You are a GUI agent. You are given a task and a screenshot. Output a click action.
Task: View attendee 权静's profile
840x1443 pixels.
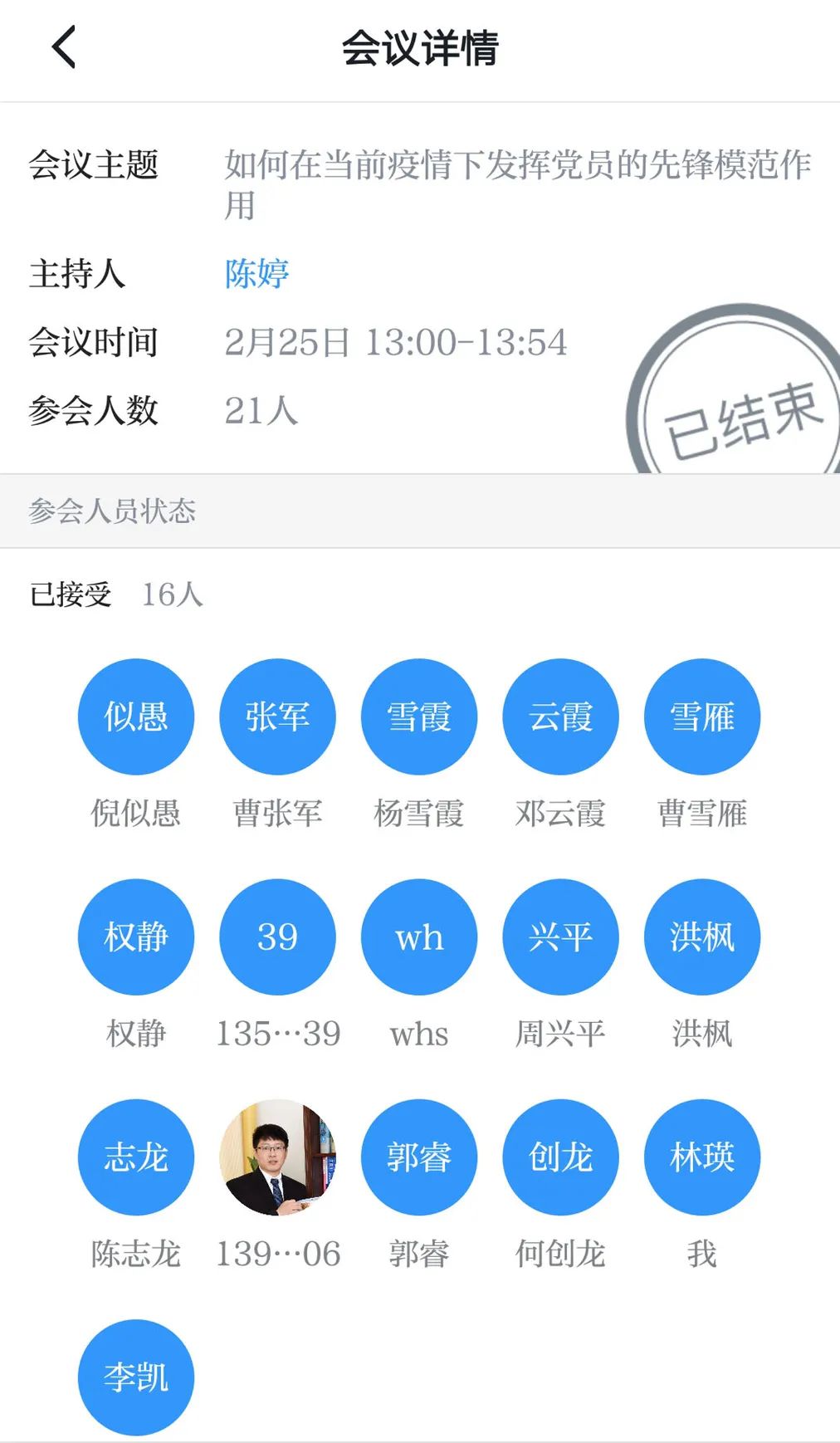click(136, 937)
